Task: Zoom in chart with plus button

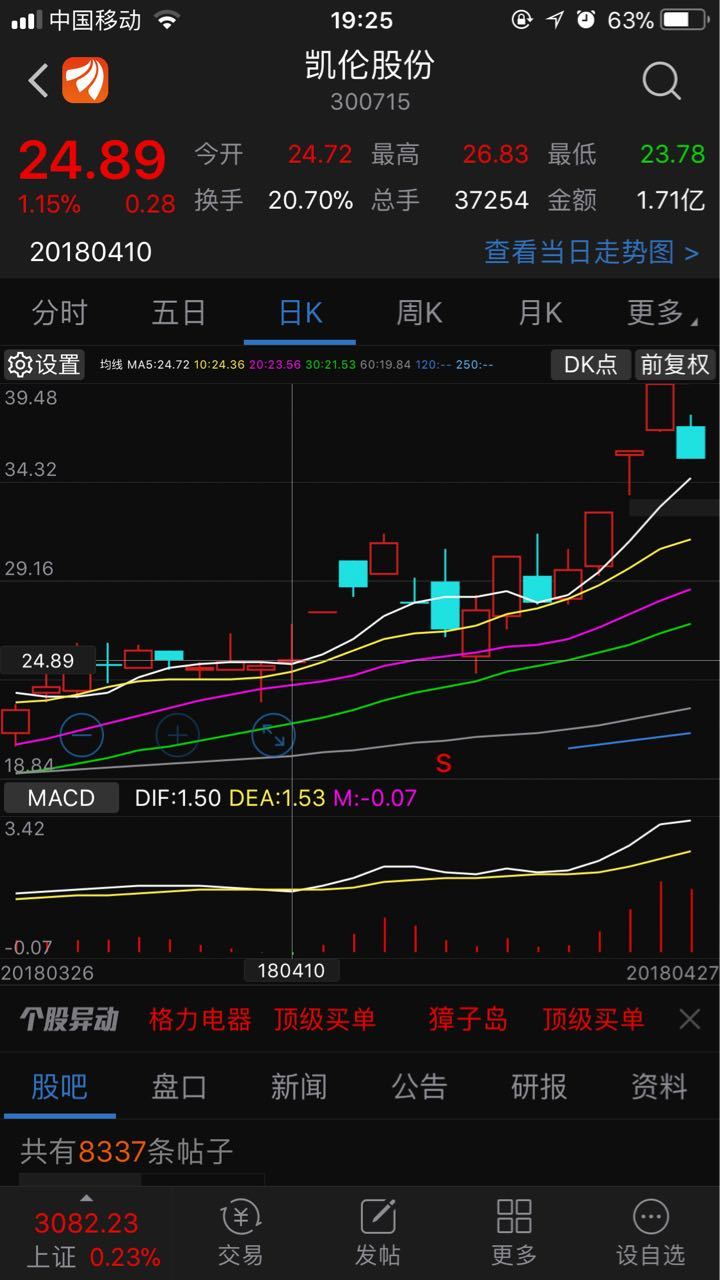Action: pyautogui.click(x=177, y=735)
